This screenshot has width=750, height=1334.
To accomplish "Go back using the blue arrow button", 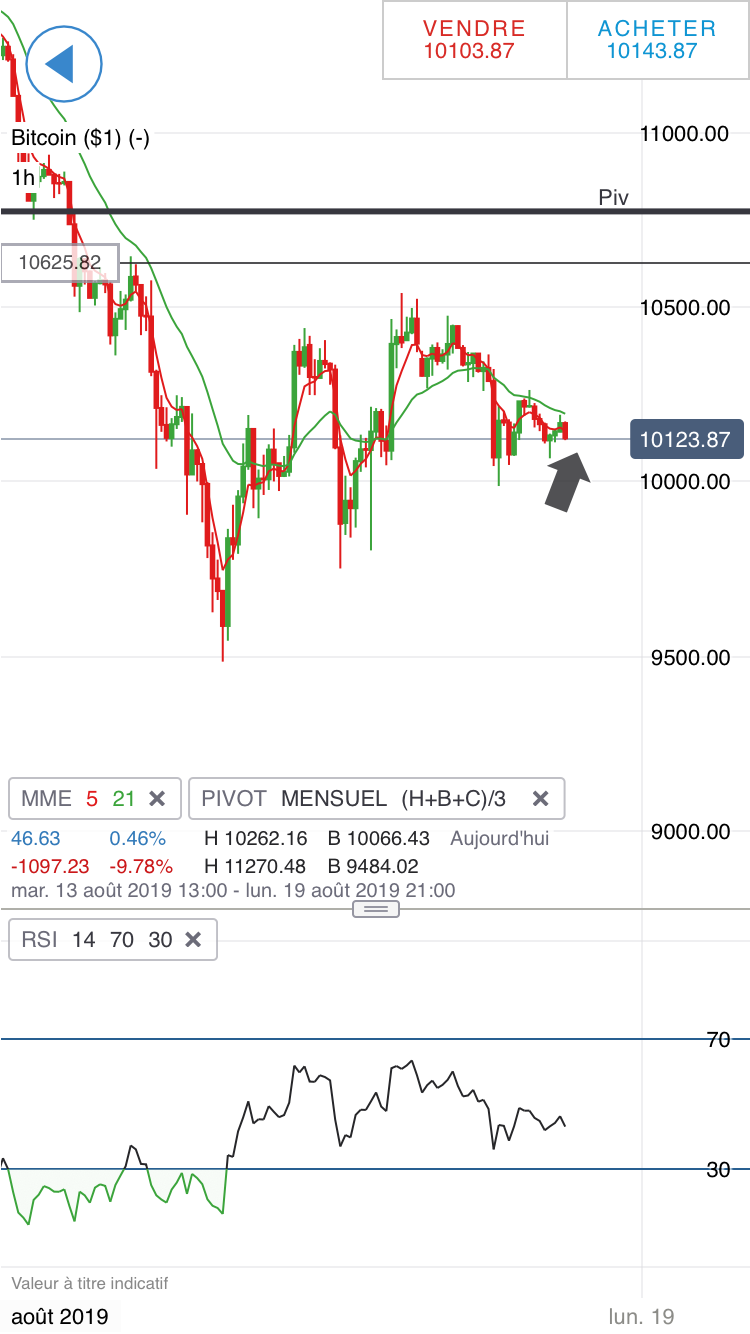I will (x=64, y=64).
